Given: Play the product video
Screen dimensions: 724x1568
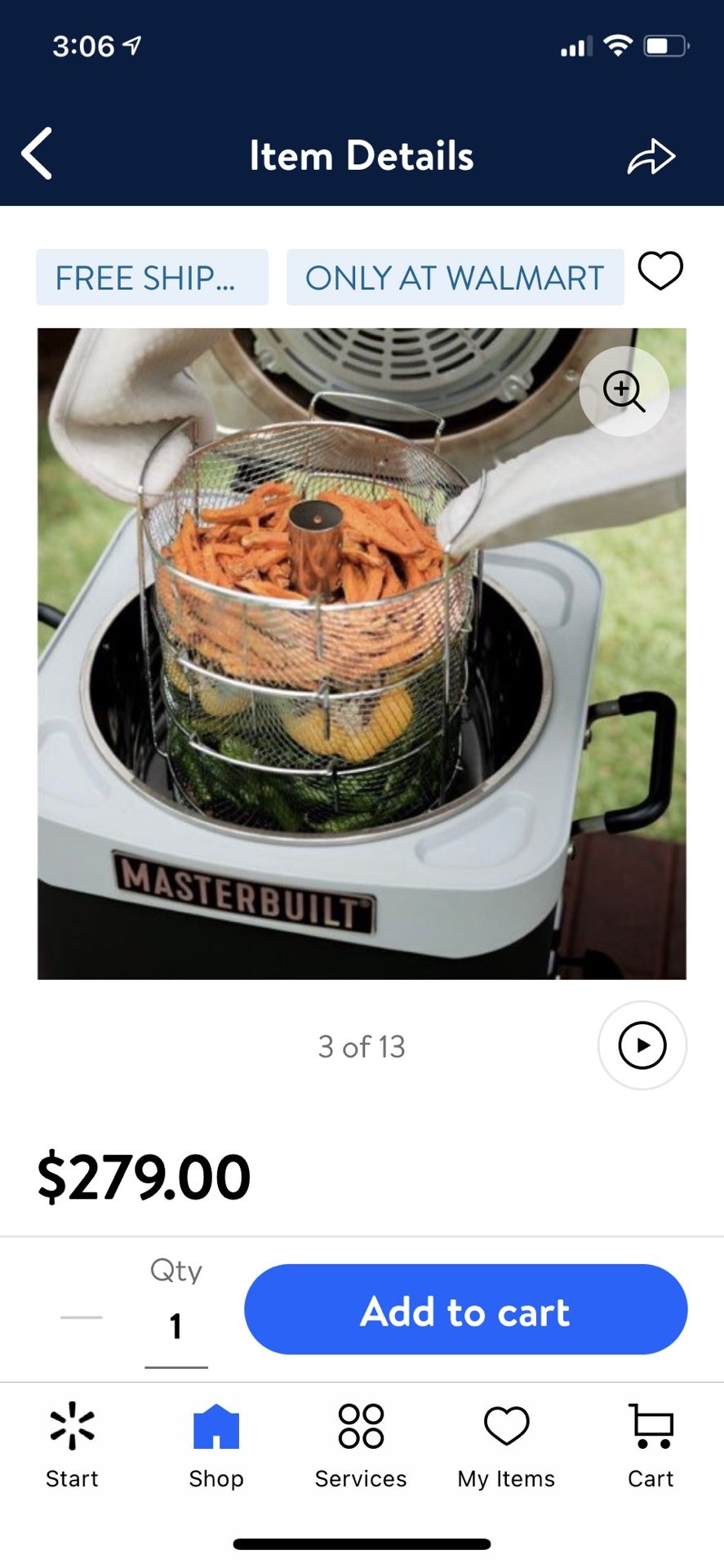Looking at the screenshot, I should pyautogui.click(x=642, y=1045).
